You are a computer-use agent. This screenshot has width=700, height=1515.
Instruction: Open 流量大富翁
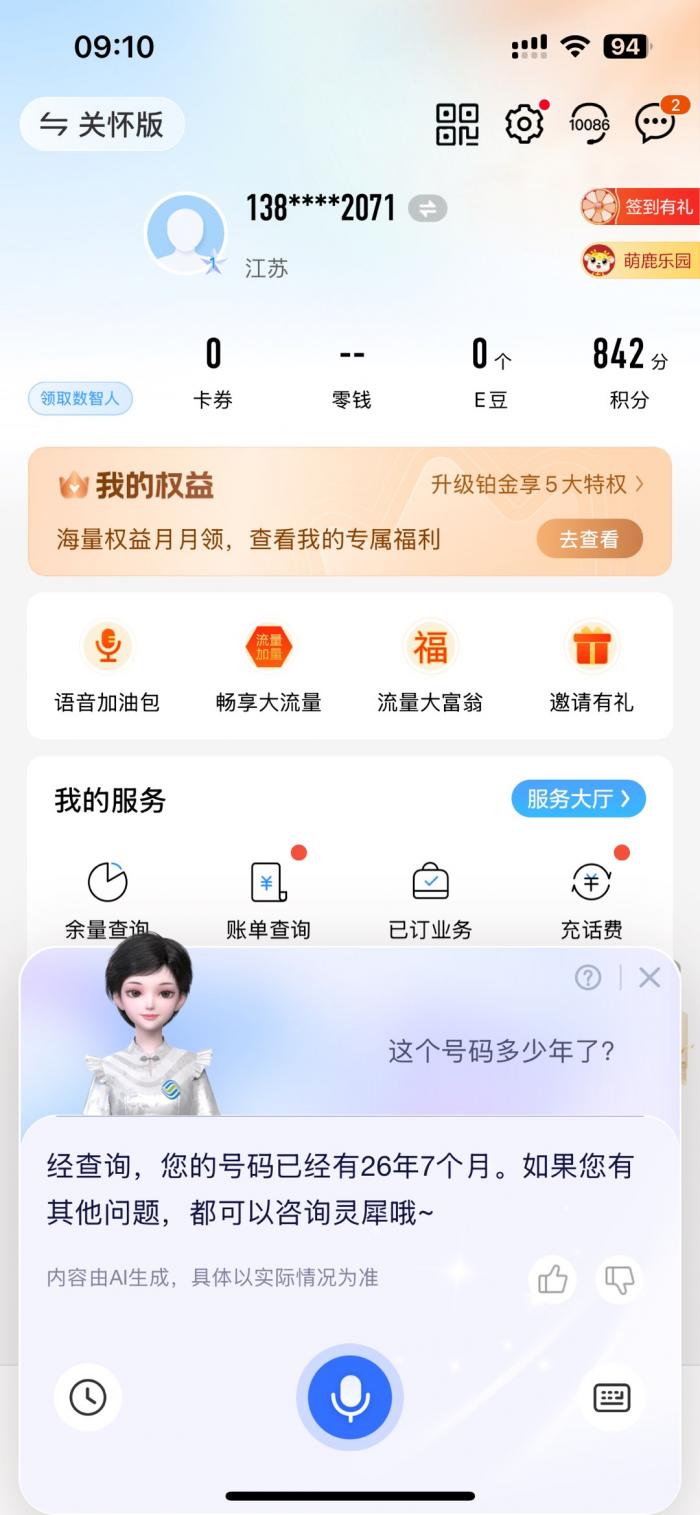(x=430, y=665)
